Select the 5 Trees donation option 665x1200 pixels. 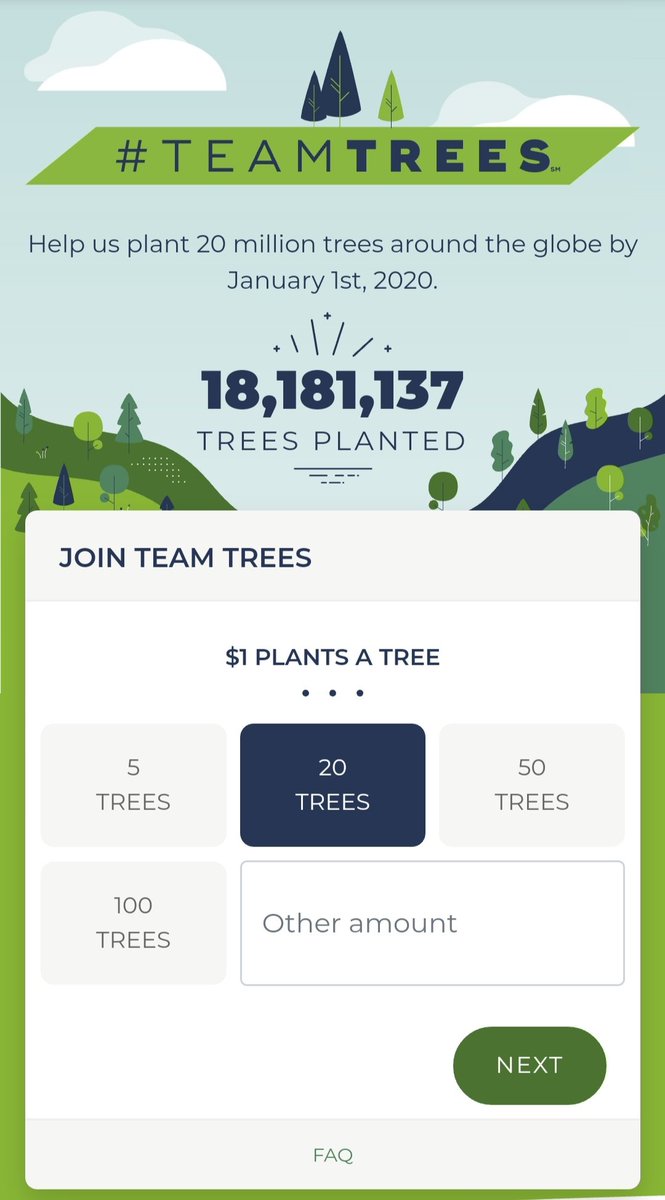pos(133,785)
